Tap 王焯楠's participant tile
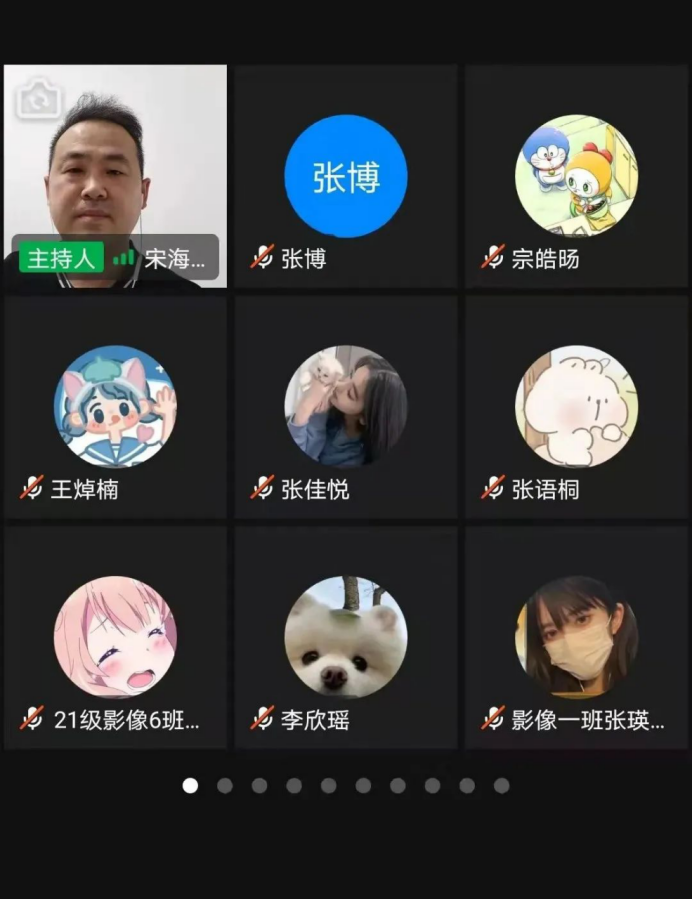The image size is (693, 900). pyautogui.click(x=115, y=407)
